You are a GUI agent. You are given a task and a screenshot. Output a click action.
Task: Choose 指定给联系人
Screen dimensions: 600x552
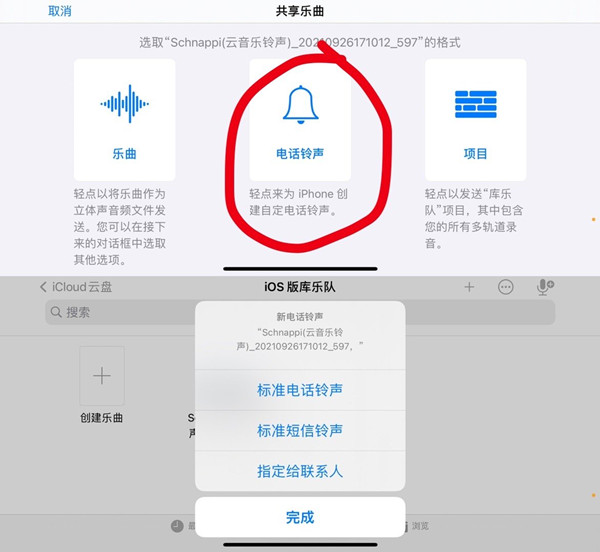coord(300,470)
